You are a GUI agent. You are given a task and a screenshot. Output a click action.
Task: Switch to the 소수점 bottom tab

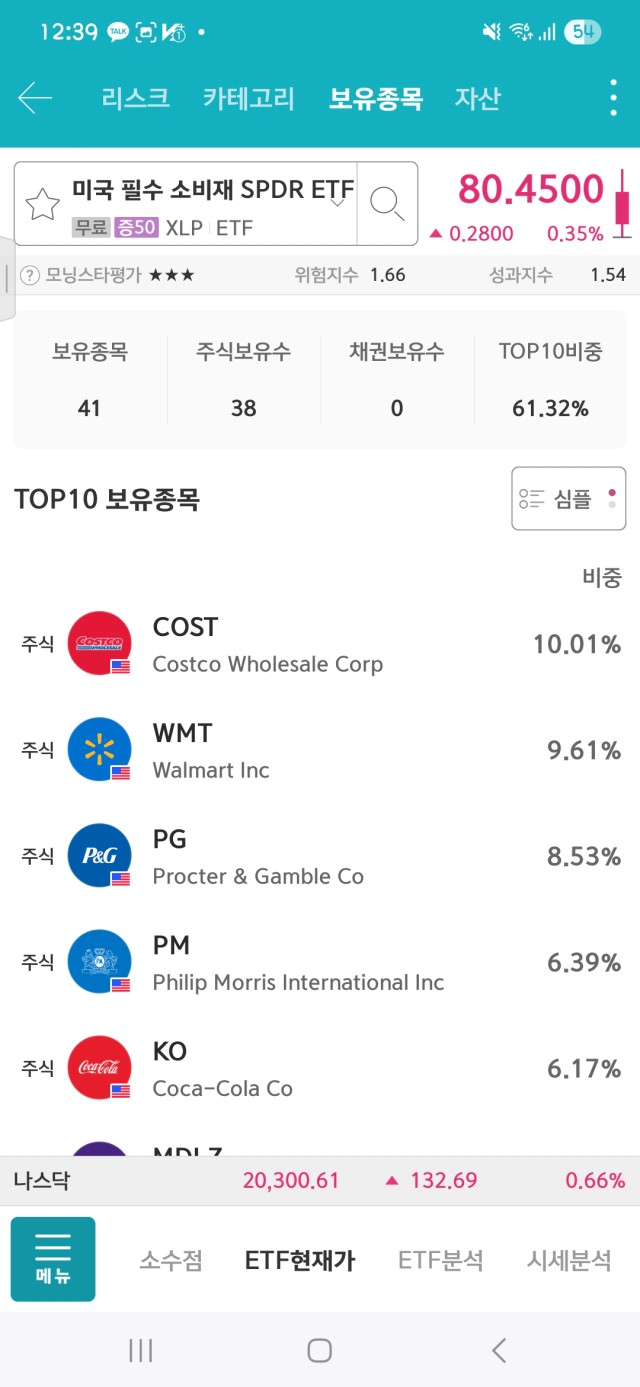171,1260
